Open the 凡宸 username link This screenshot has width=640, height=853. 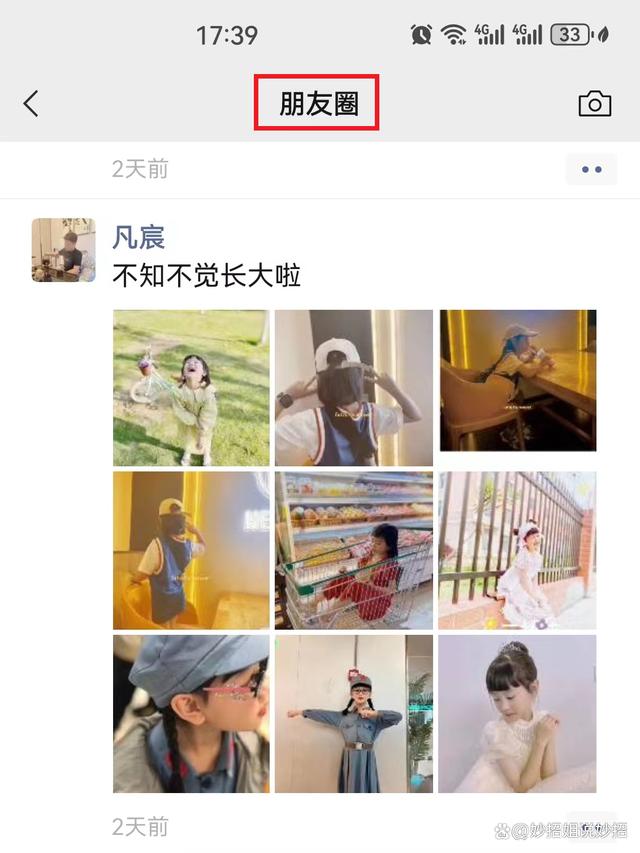tap(138, 238)
